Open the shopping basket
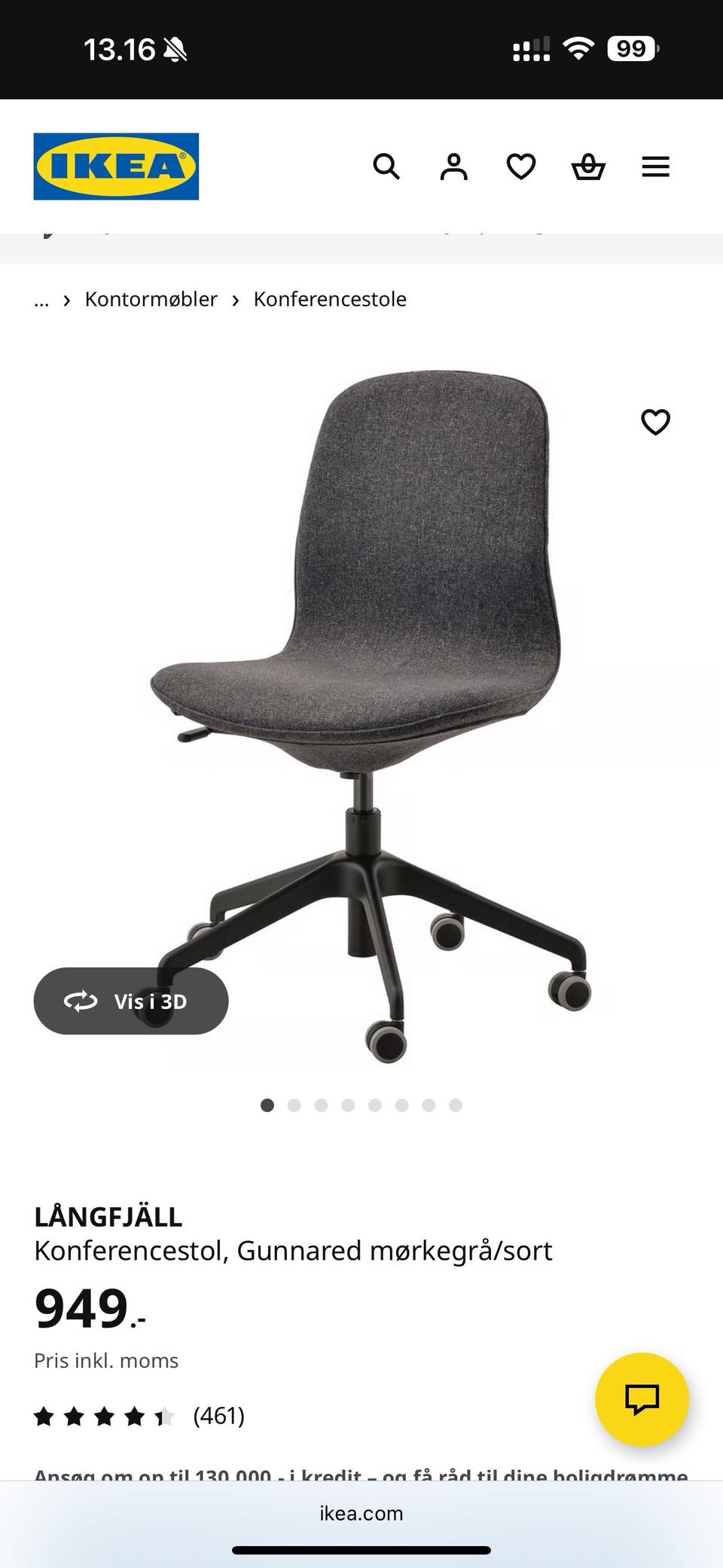 tap(588, 167)
